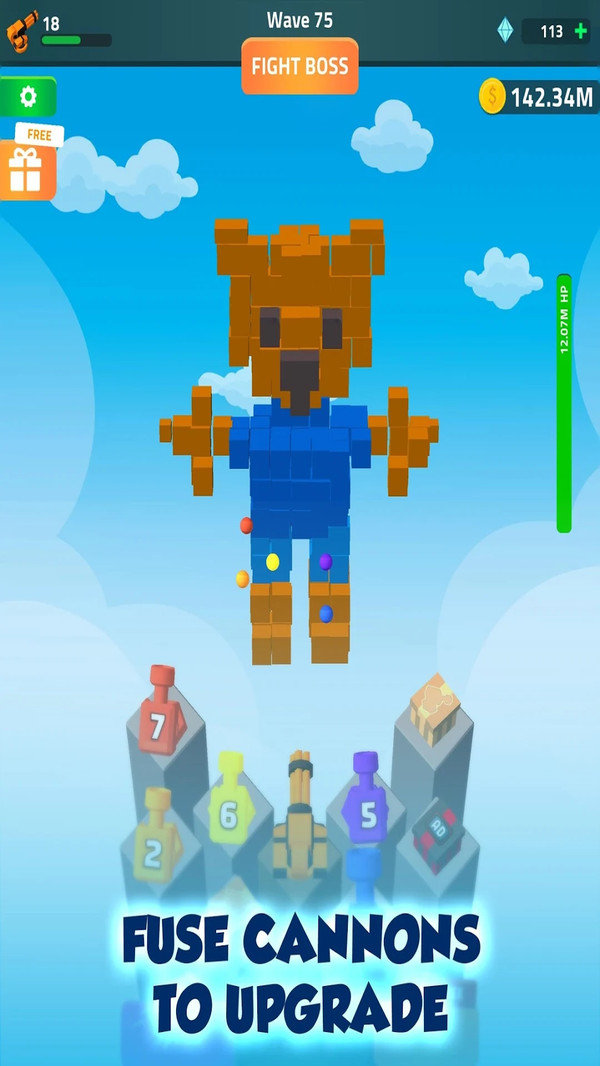Select the orange level 2 cannon
The width and height of the screenshot is (600, 1066).
(x=155, y=844)
